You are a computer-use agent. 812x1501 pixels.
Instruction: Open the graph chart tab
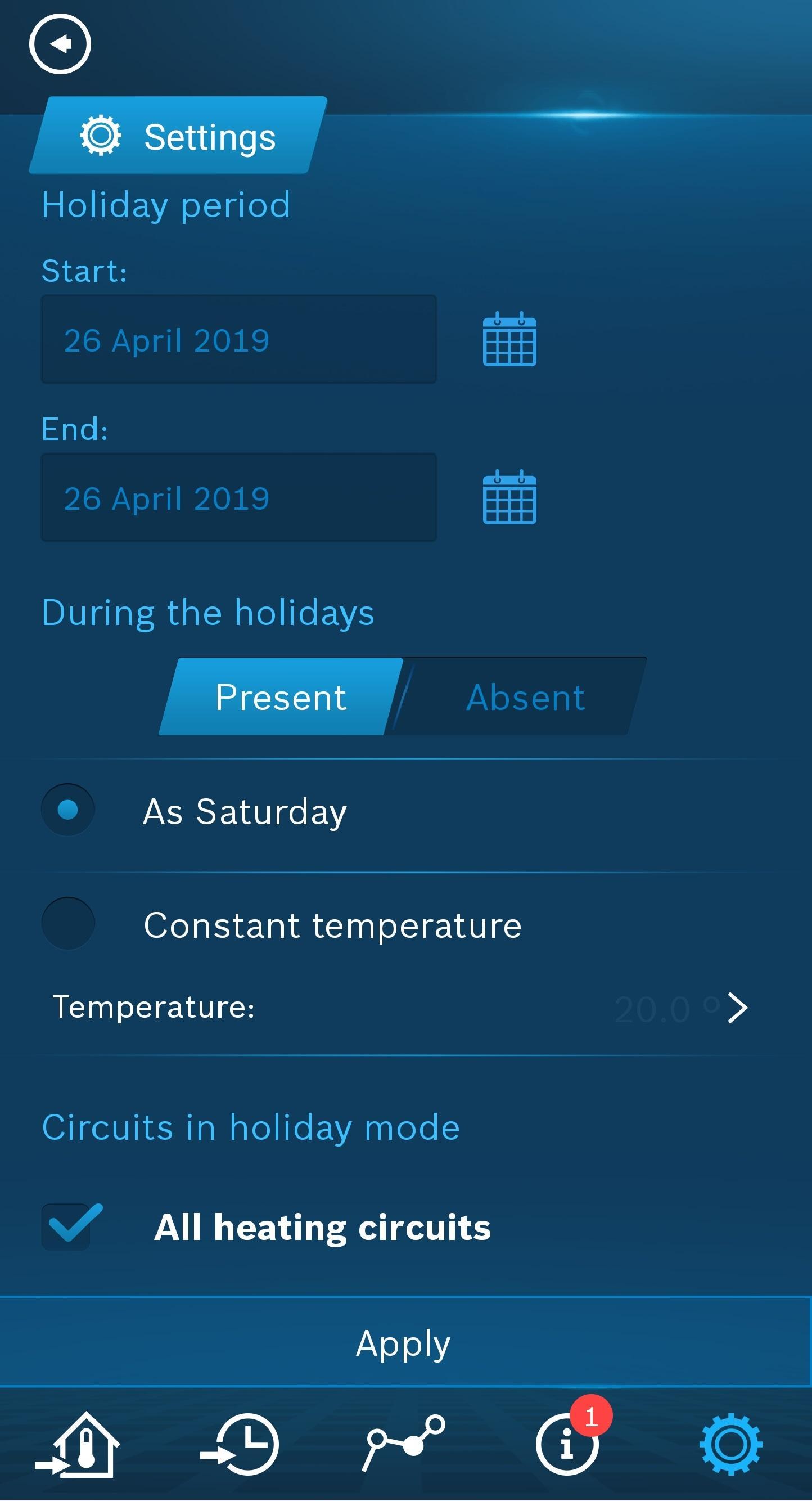point(404,1442)
